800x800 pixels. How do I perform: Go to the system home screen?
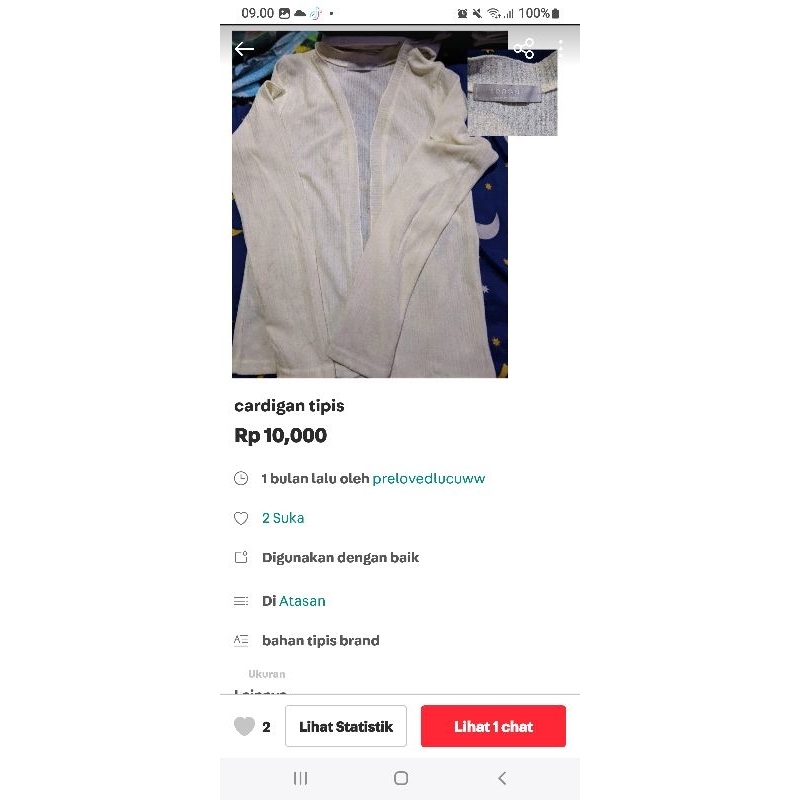point(401,778)
